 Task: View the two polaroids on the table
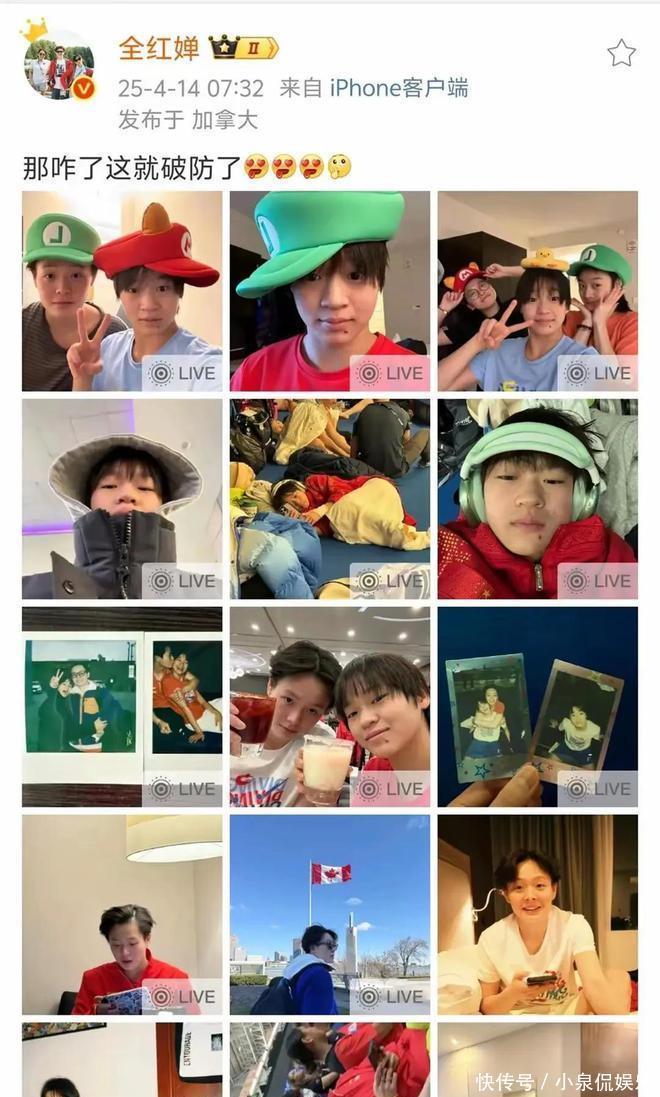click(x=122, y=706)
